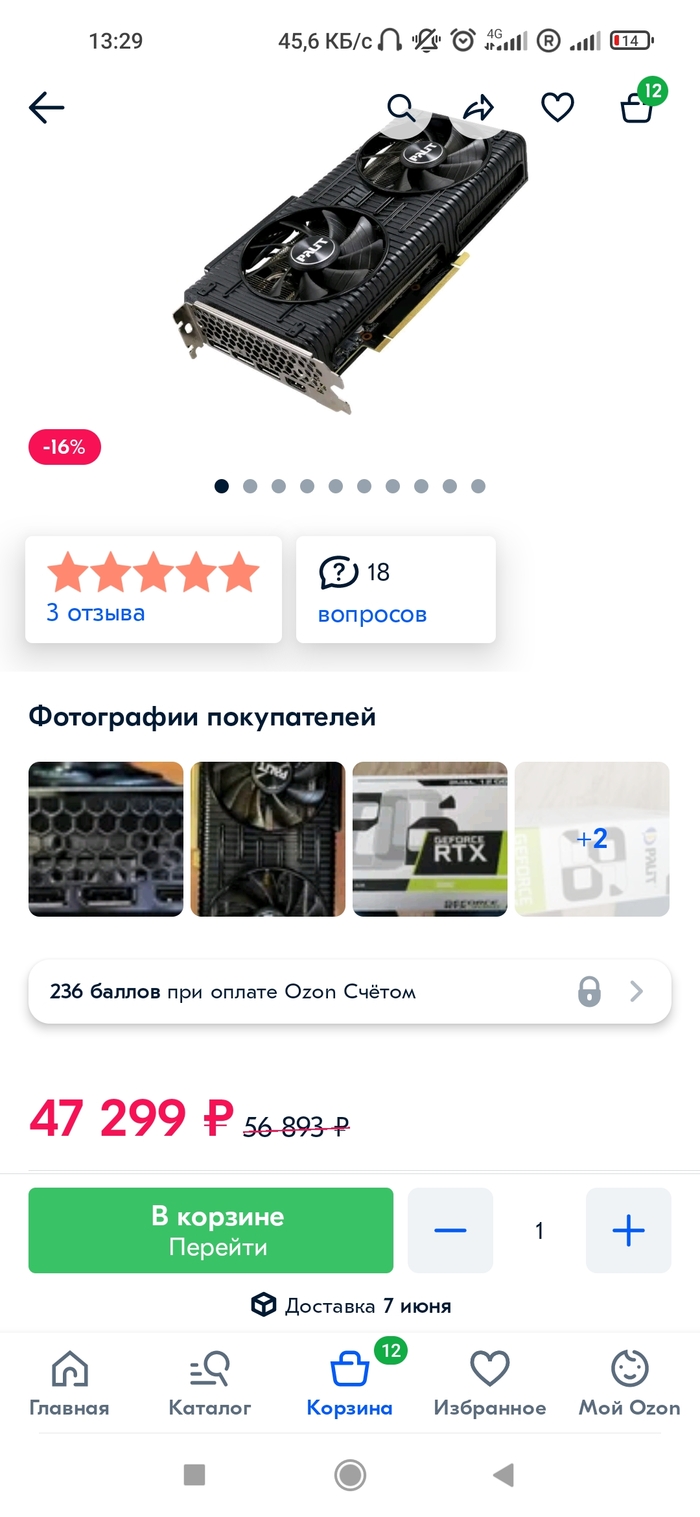
Task: Tap В корзине Перейти button
Action: coord(211,1230)
